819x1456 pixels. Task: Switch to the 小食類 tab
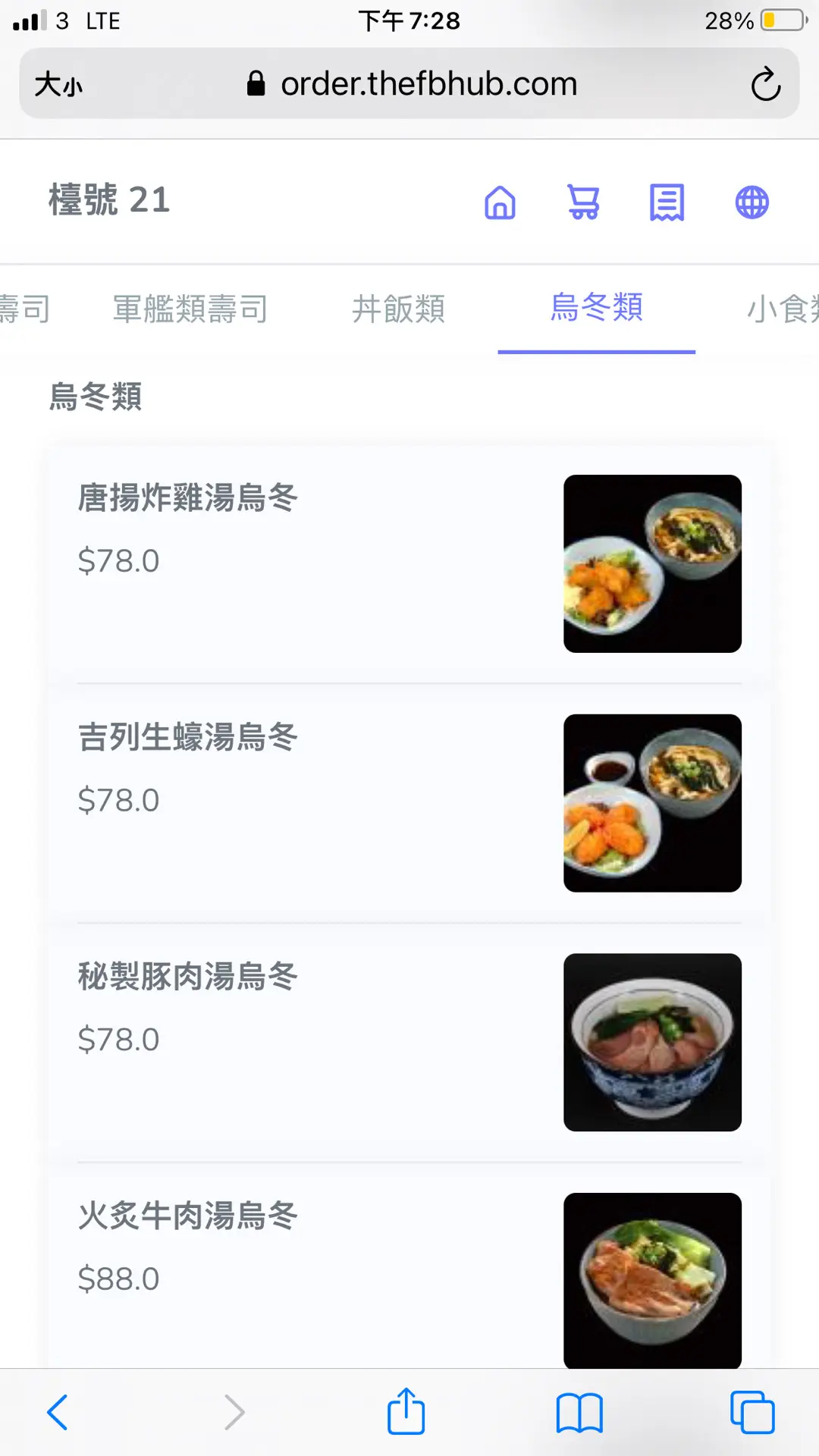coord(783,309)
